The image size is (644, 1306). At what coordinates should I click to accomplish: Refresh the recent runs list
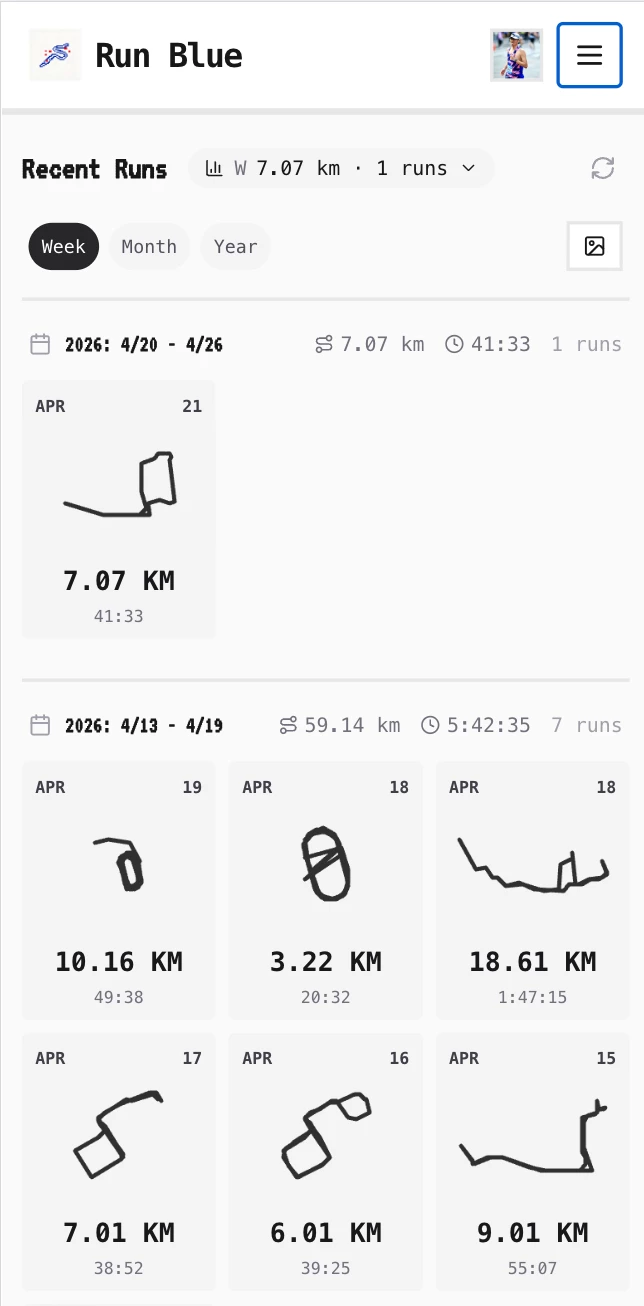pos(602,168)
